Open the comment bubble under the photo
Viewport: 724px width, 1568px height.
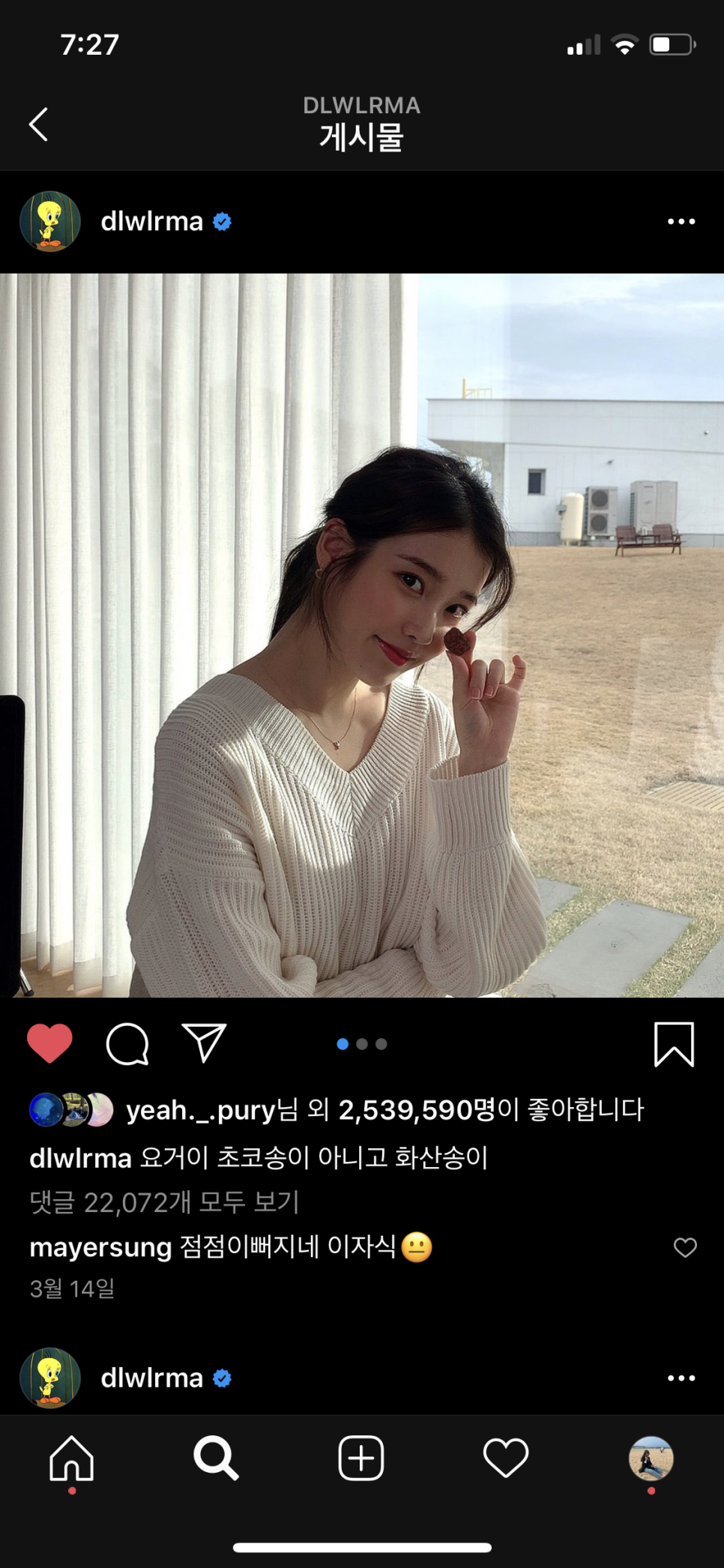click(127, 1043)
